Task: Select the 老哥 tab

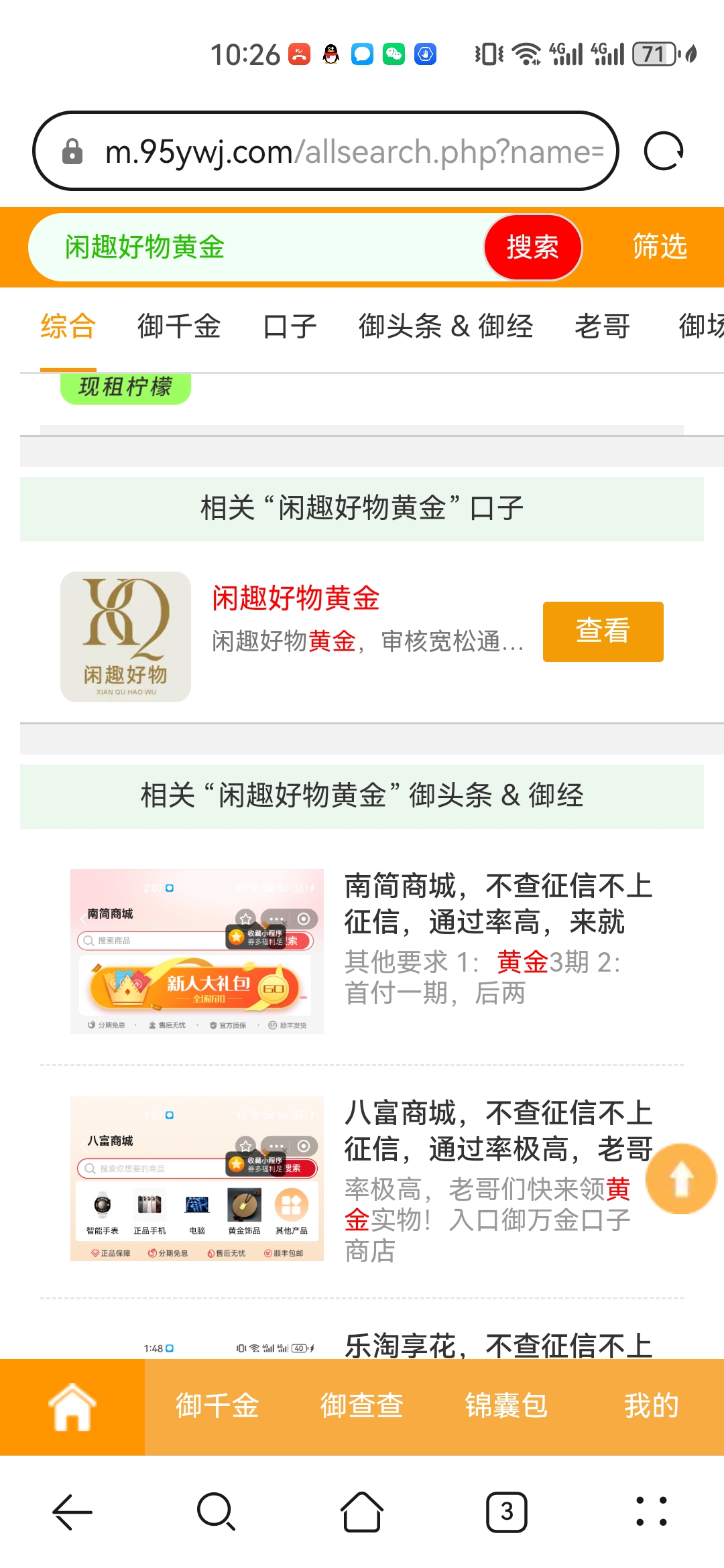Action: tap(602, 327)
